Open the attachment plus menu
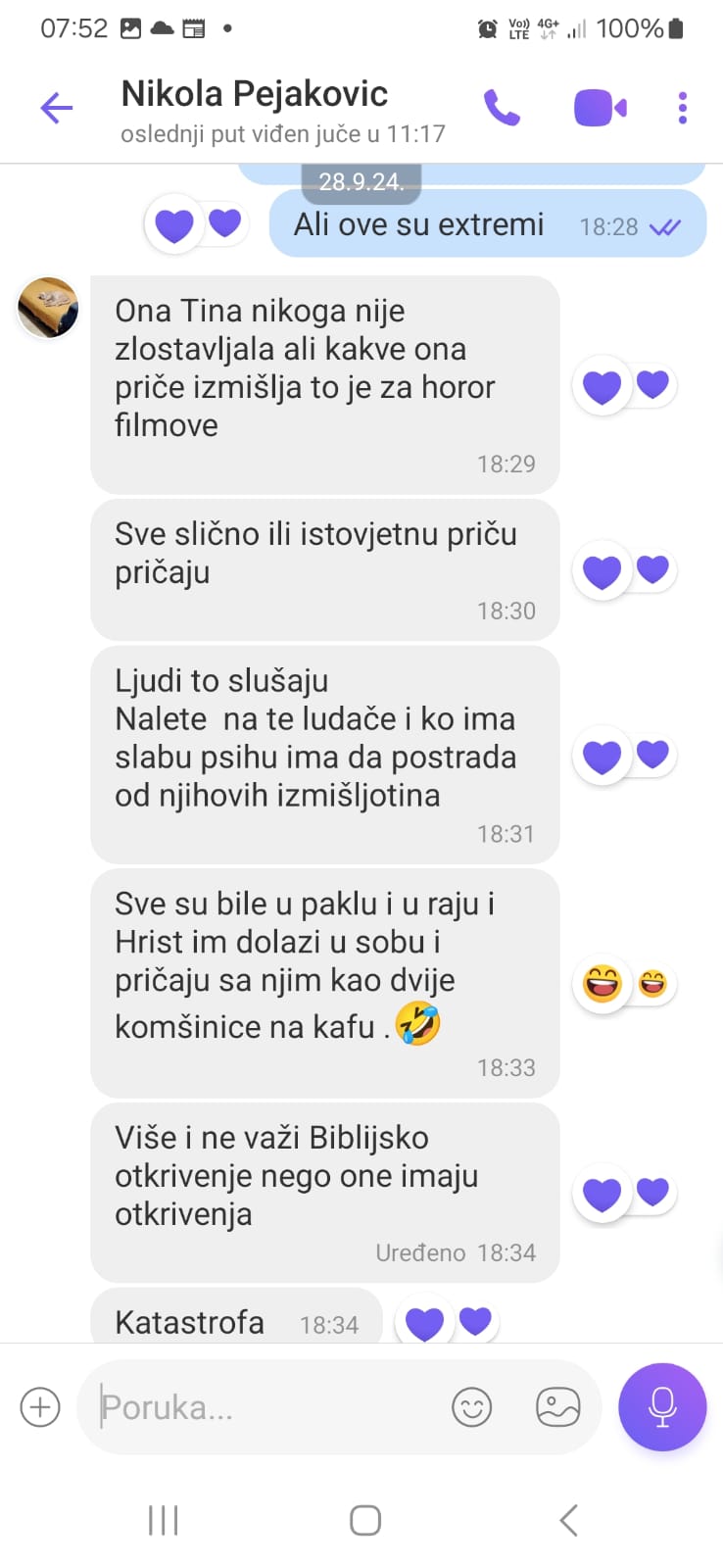Image resolution: width=723 pixels, height=1568 pixels. (39, 1406)
